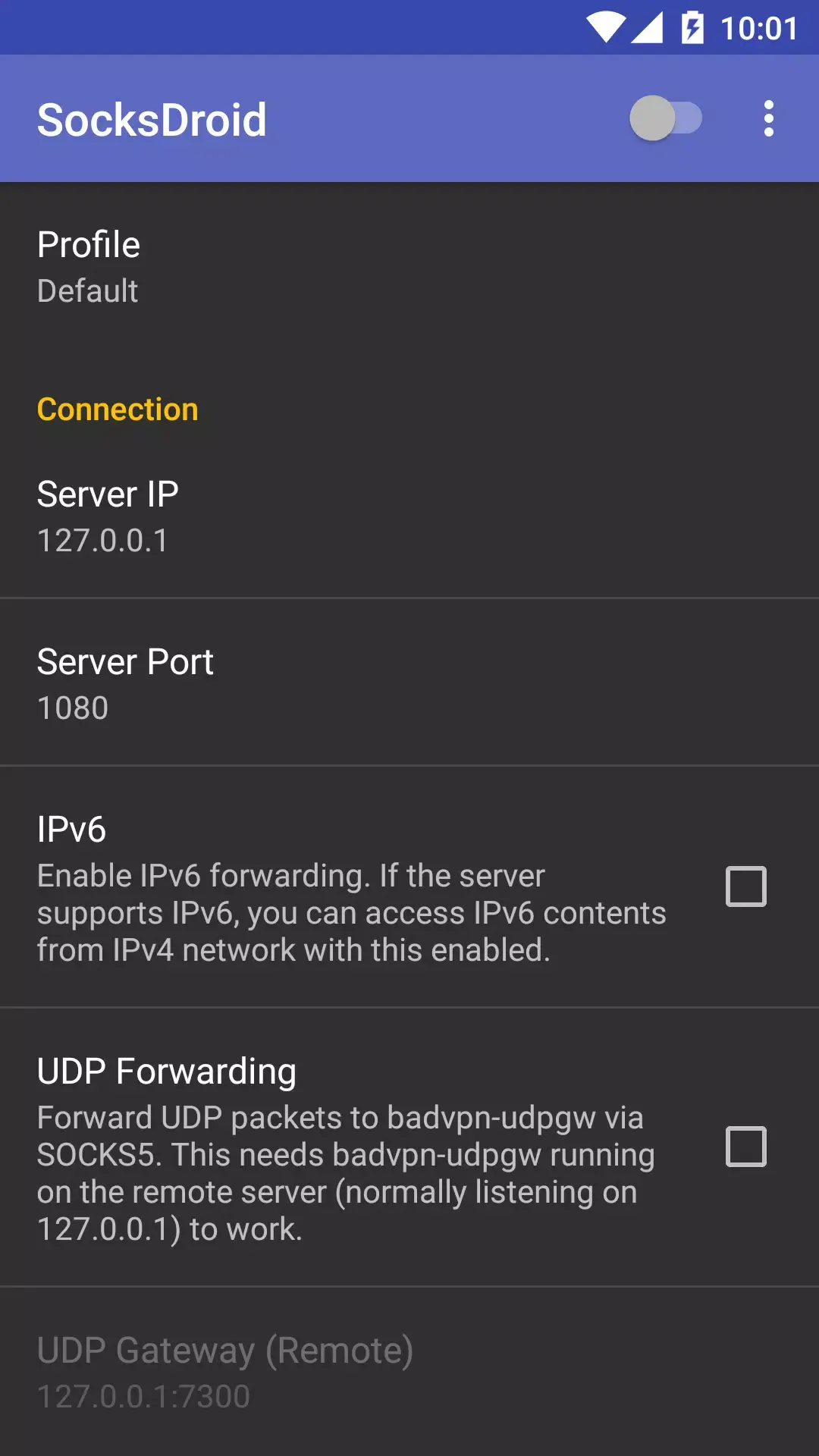Check the UDP Forwarding box
The height and width of the screenshot is (1456, 819).
coord(746,1147)
